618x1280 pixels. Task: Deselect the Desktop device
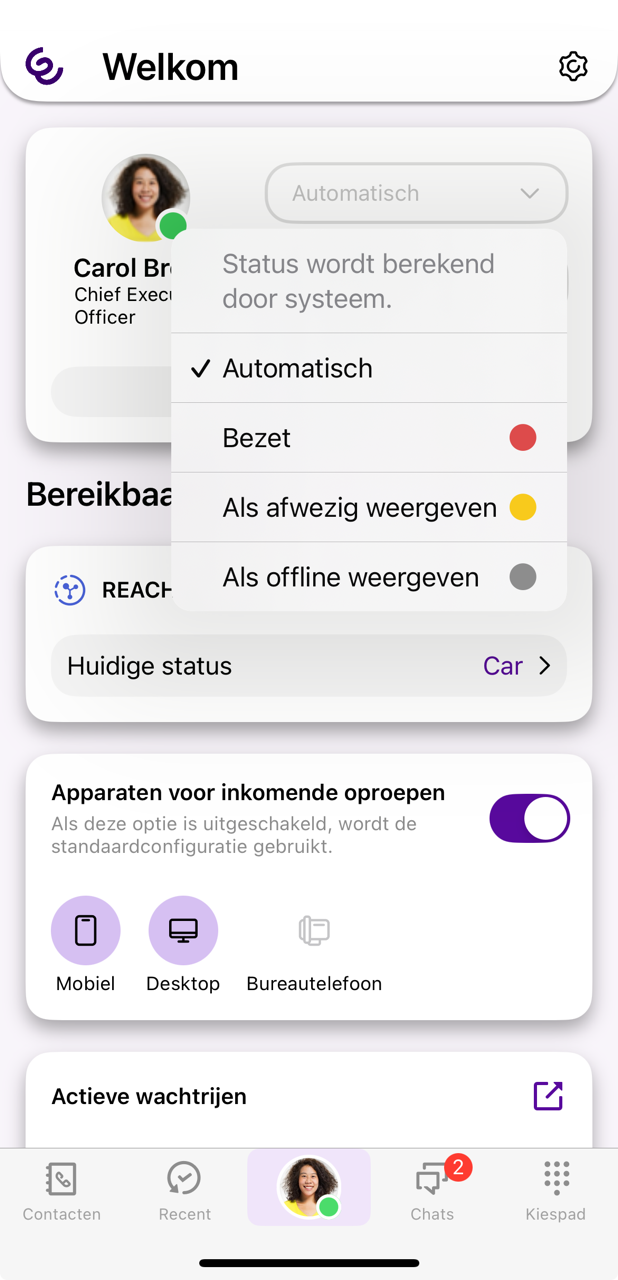pyautogui.click(x=183, y=930)
